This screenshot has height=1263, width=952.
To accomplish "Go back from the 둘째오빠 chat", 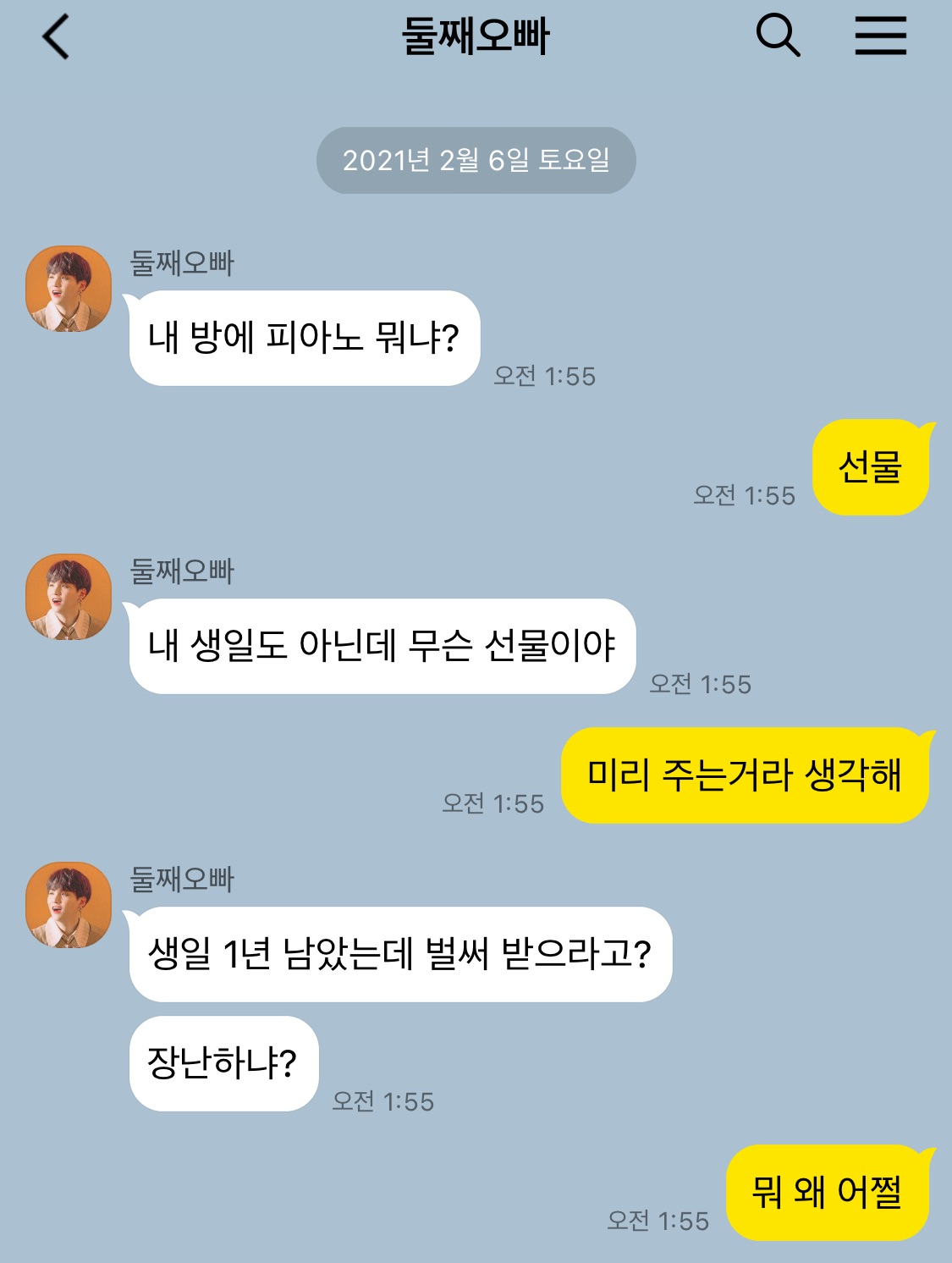I will [56, 37].
